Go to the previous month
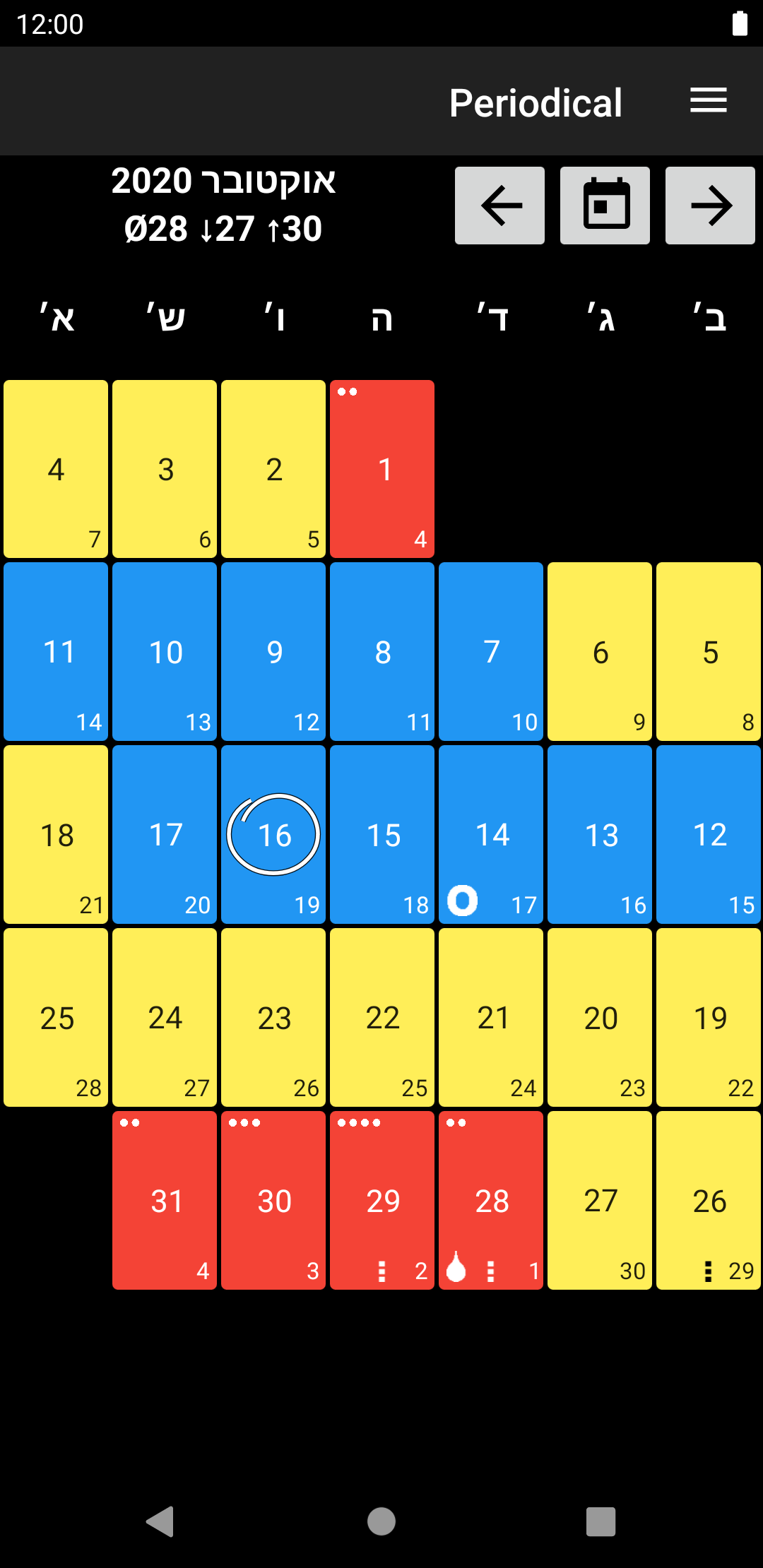 pos(499,206)
